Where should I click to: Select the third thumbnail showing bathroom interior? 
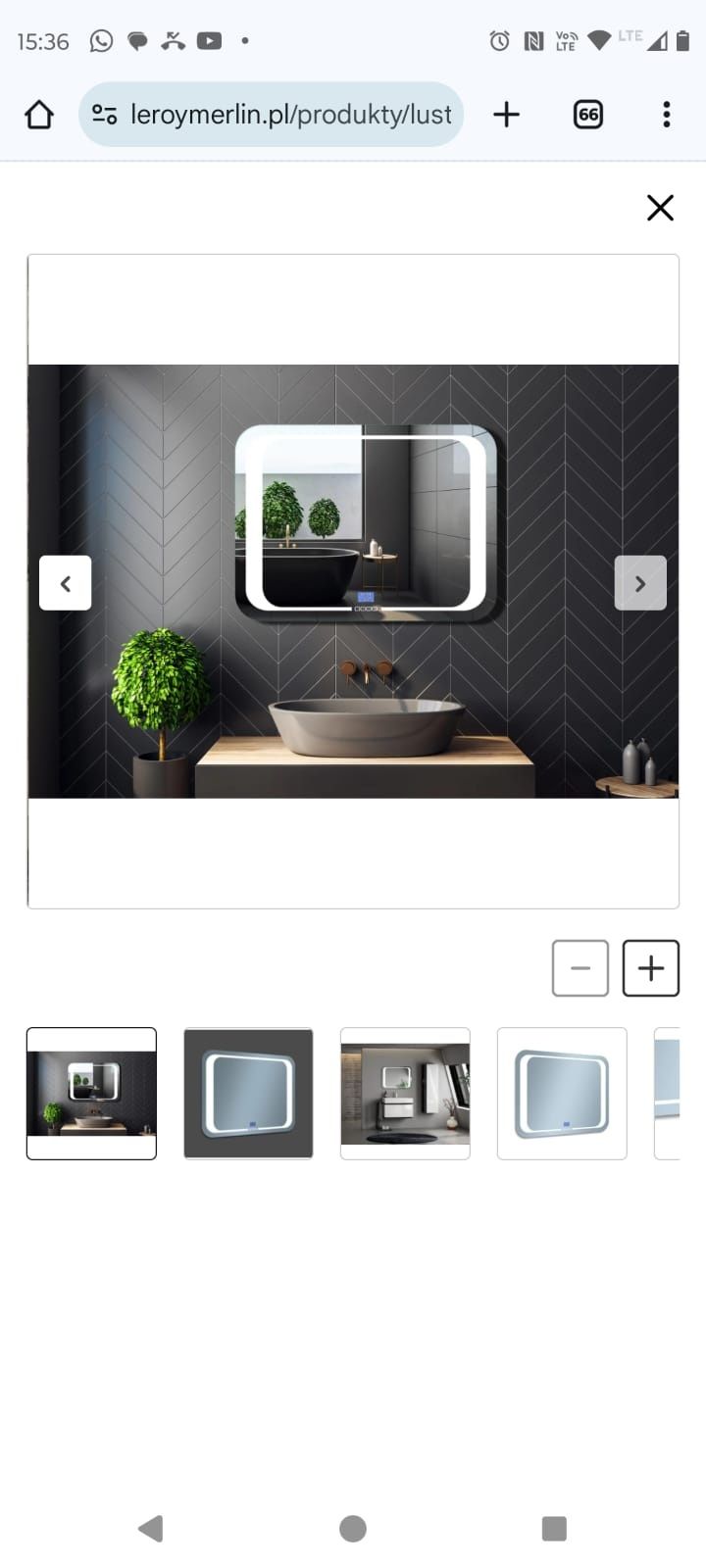tap(405, 1094)
